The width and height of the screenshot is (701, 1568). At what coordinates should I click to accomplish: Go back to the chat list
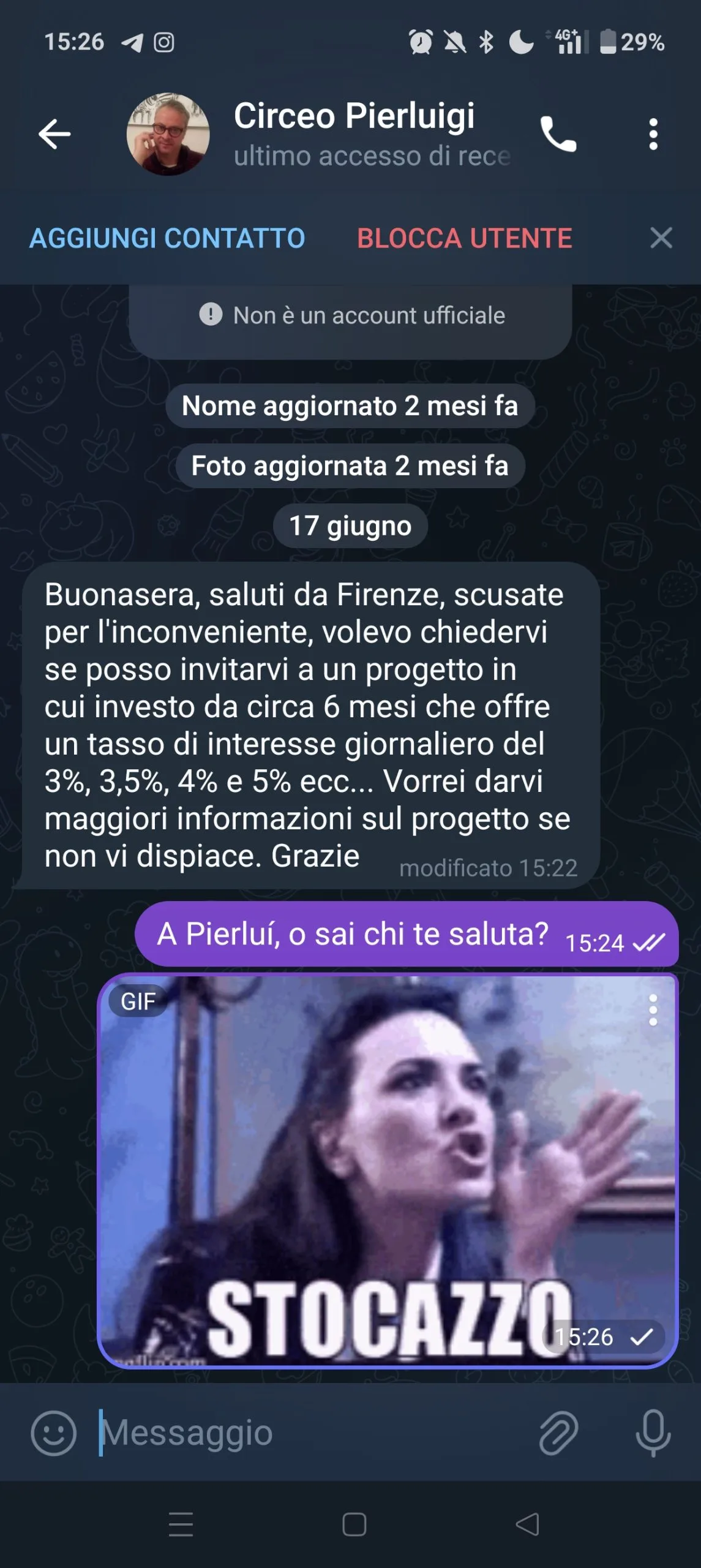point(54,134)
